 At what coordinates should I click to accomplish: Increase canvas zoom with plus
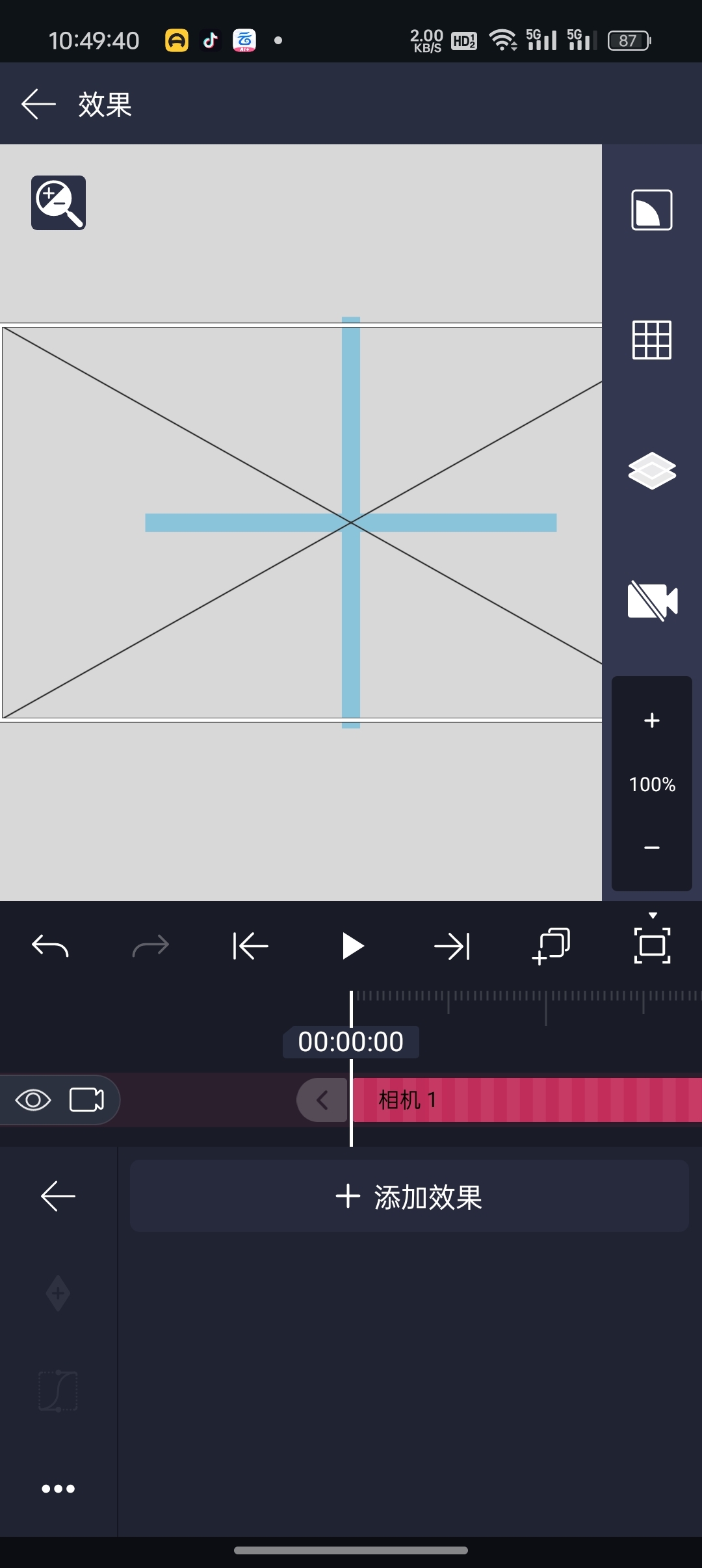652,720
